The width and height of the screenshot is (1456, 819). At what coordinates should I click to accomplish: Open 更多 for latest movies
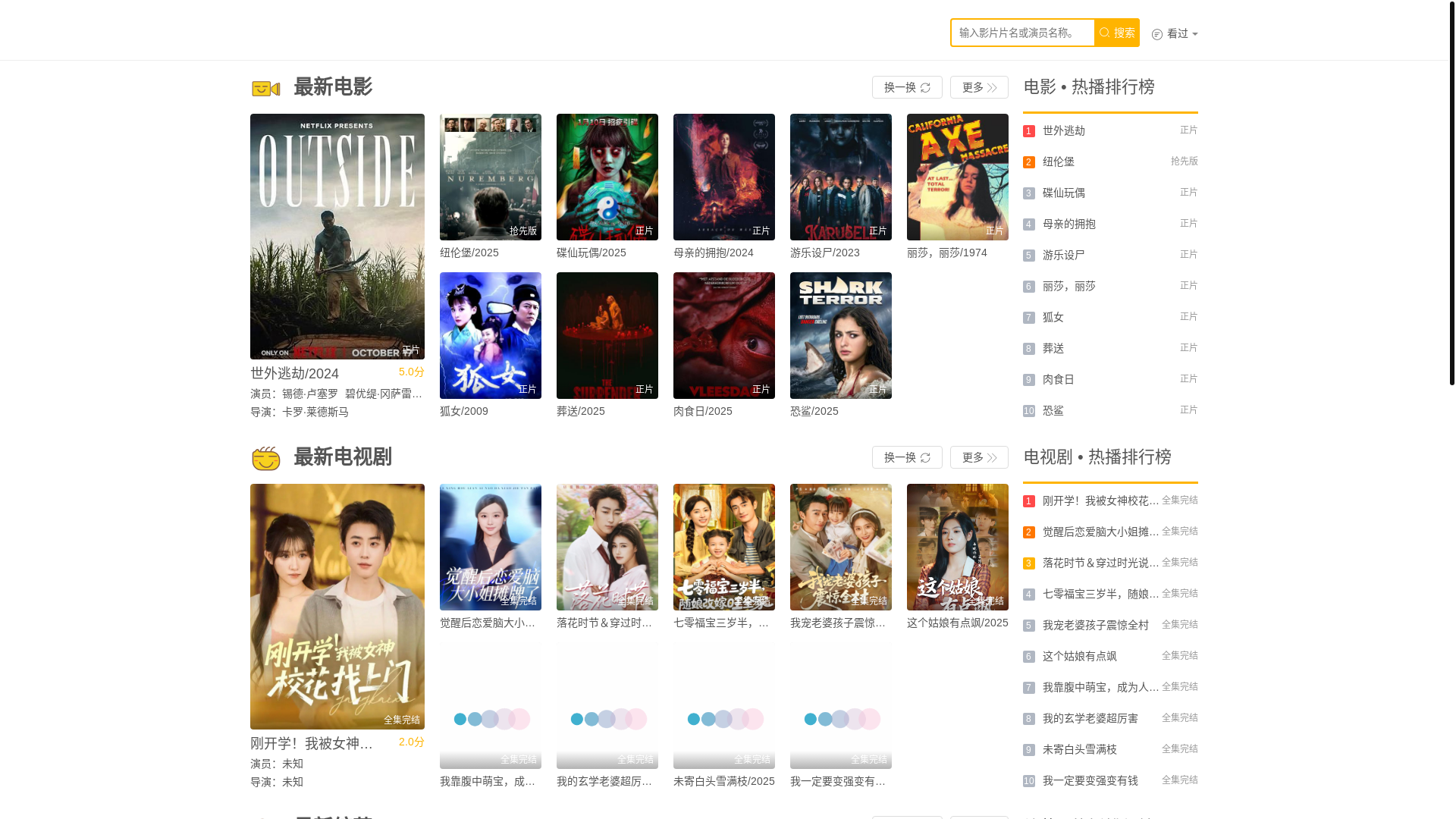(978, 87)
